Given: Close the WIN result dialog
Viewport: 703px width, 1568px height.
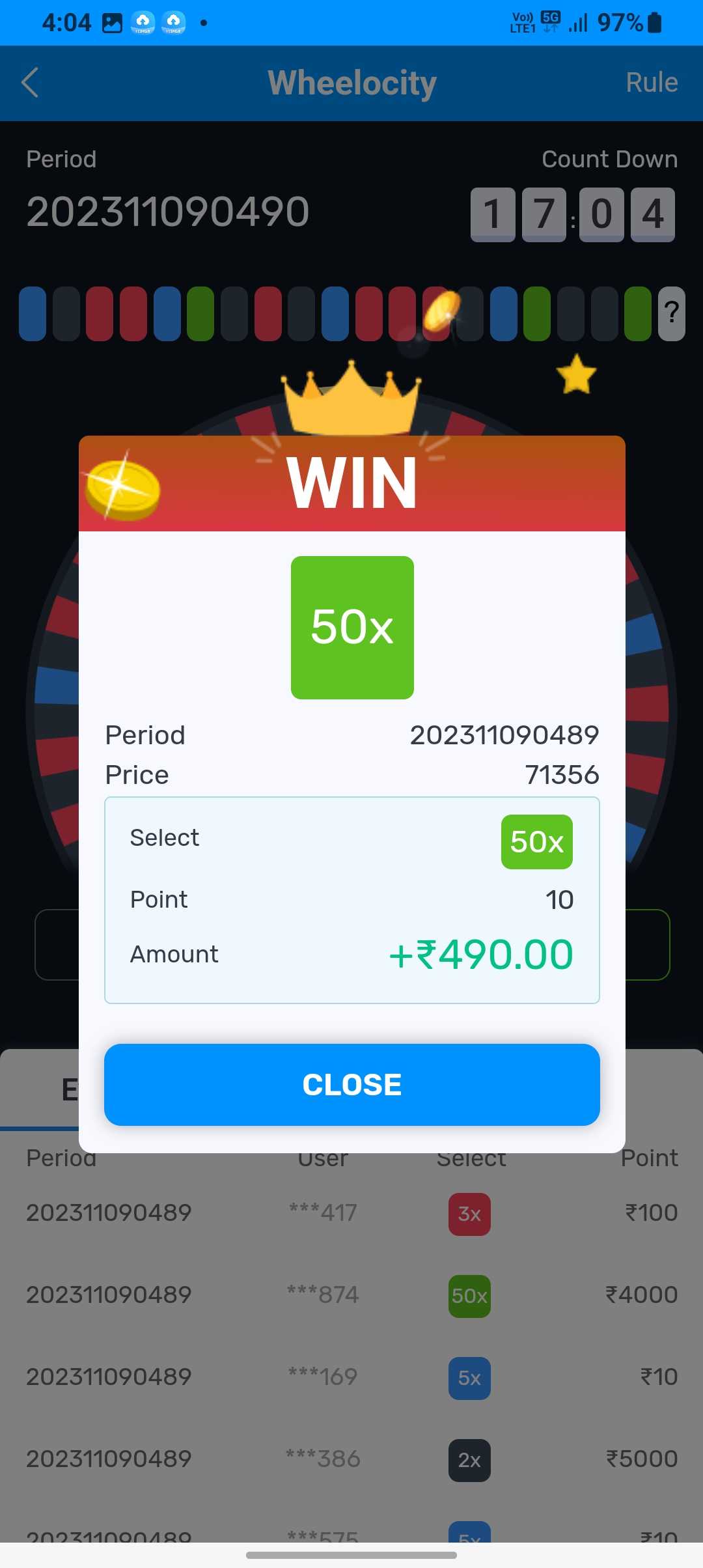Looking at the screenshot, I should (x=351, y=1085).
